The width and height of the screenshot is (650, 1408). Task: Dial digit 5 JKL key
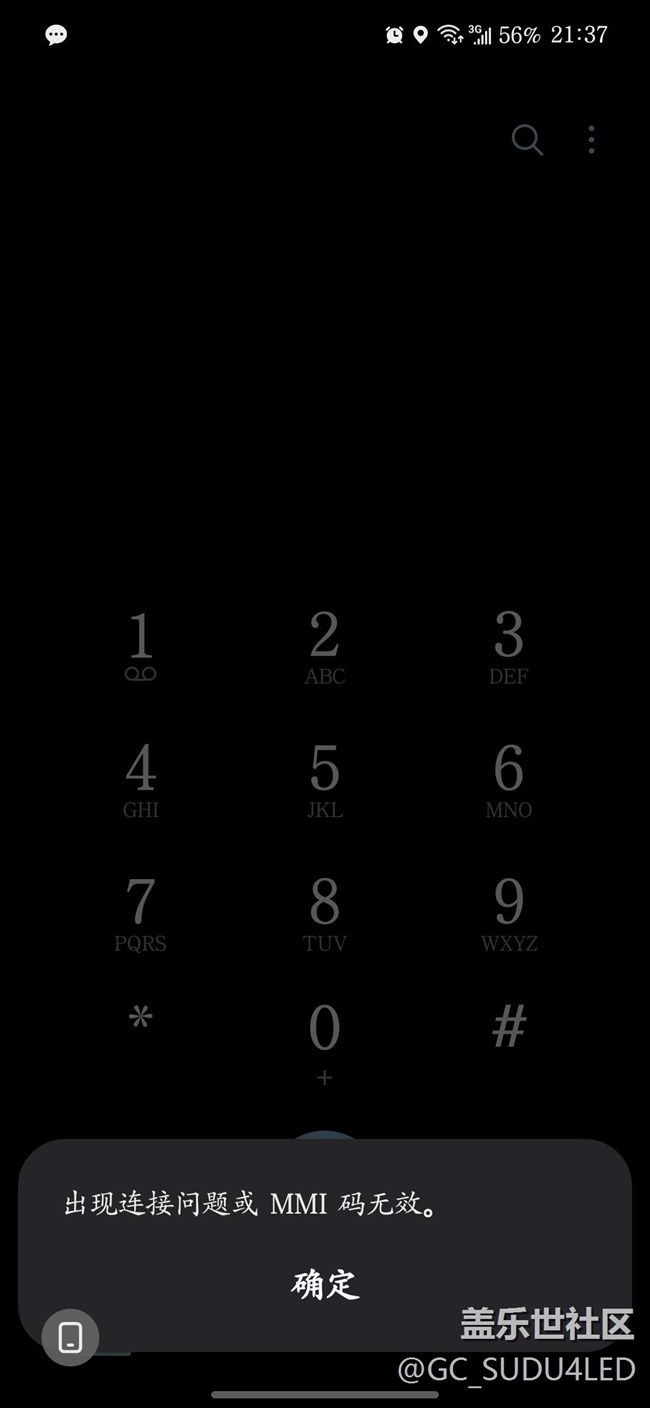[325, 780]
